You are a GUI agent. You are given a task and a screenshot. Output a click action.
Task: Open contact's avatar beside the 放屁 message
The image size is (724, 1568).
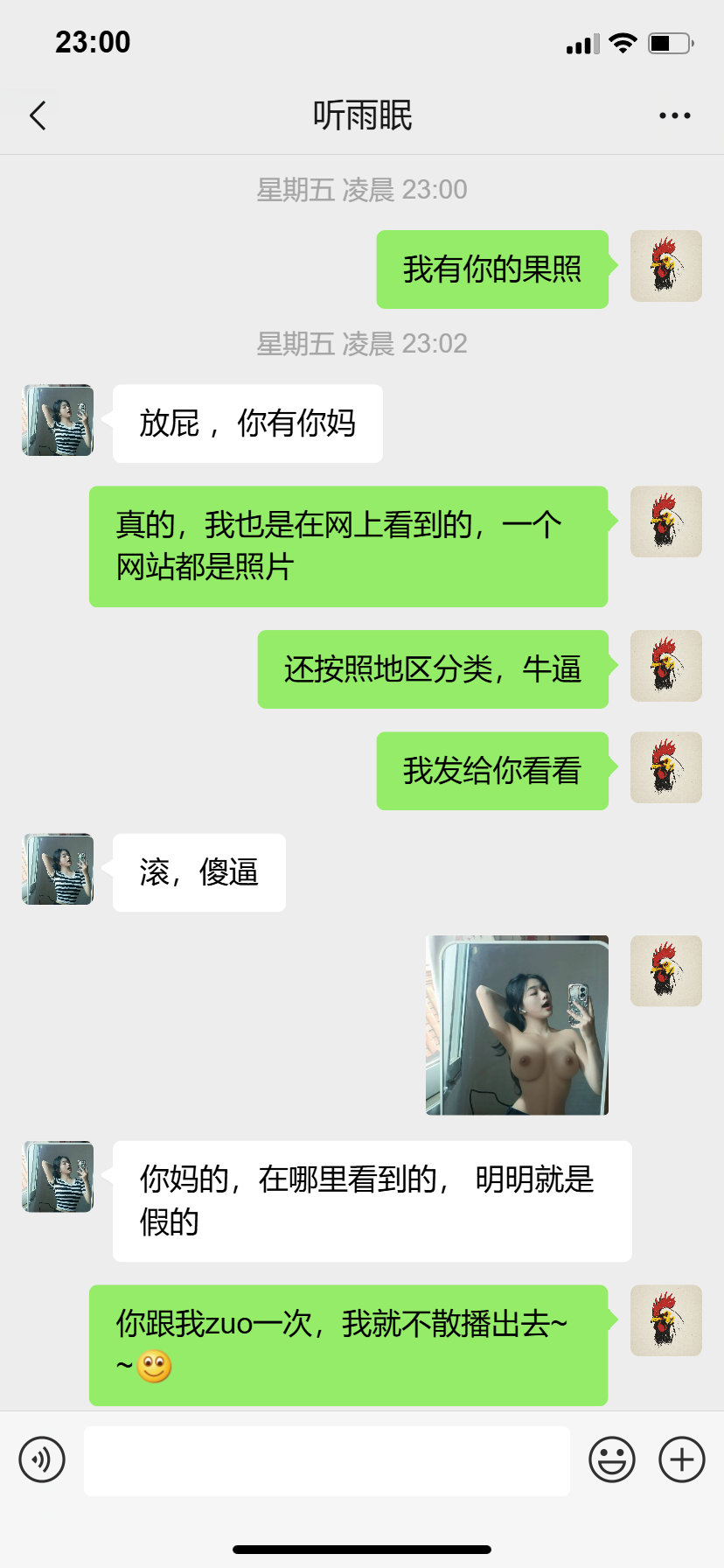tap(58, 420)
